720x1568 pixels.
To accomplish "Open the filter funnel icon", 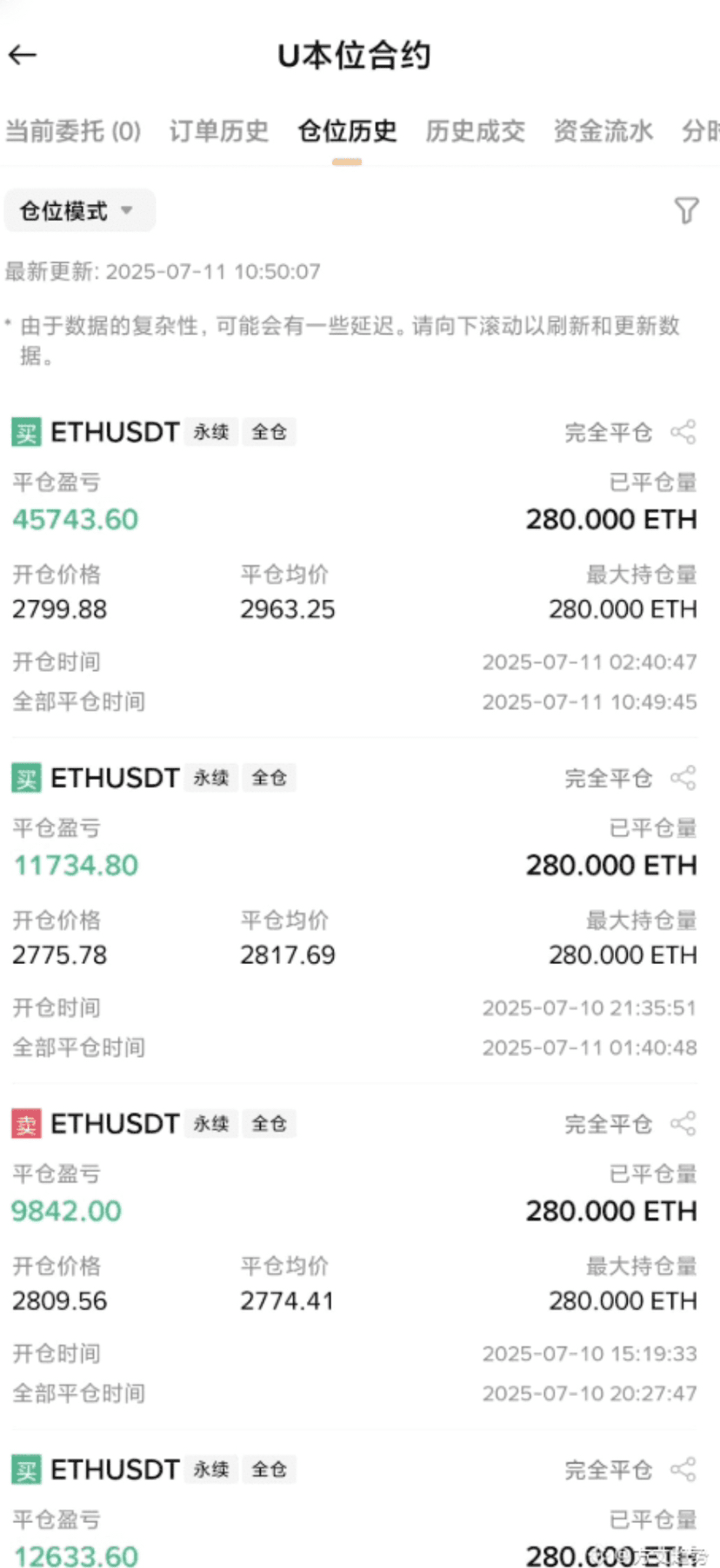I will click(686, 210).
